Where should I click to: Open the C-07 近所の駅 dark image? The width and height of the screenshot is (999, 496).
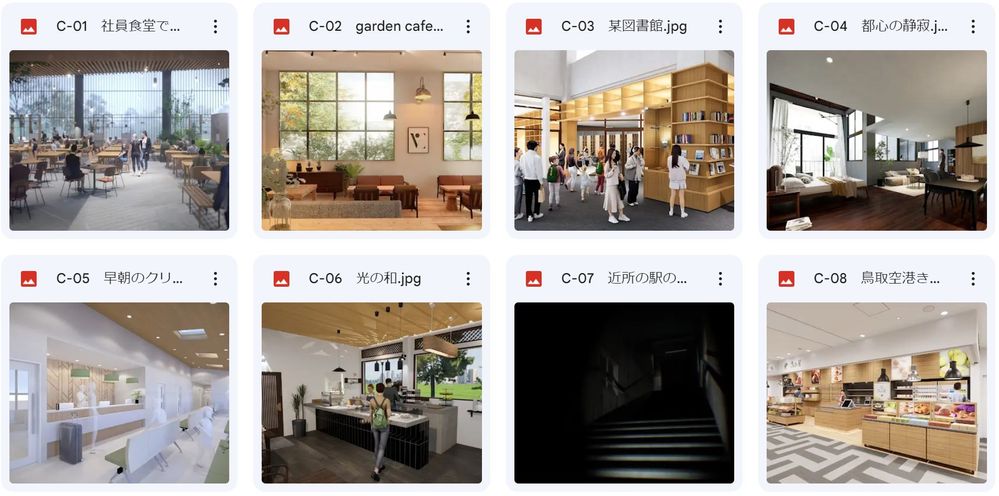click(x=624, y=392)
